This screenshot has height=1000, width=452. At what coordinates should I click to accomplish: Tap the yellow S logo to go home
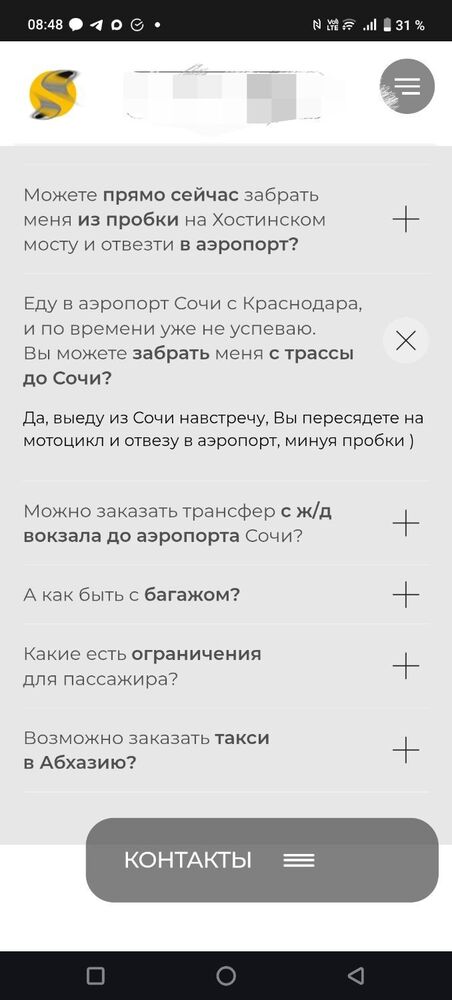pos(53,94)
